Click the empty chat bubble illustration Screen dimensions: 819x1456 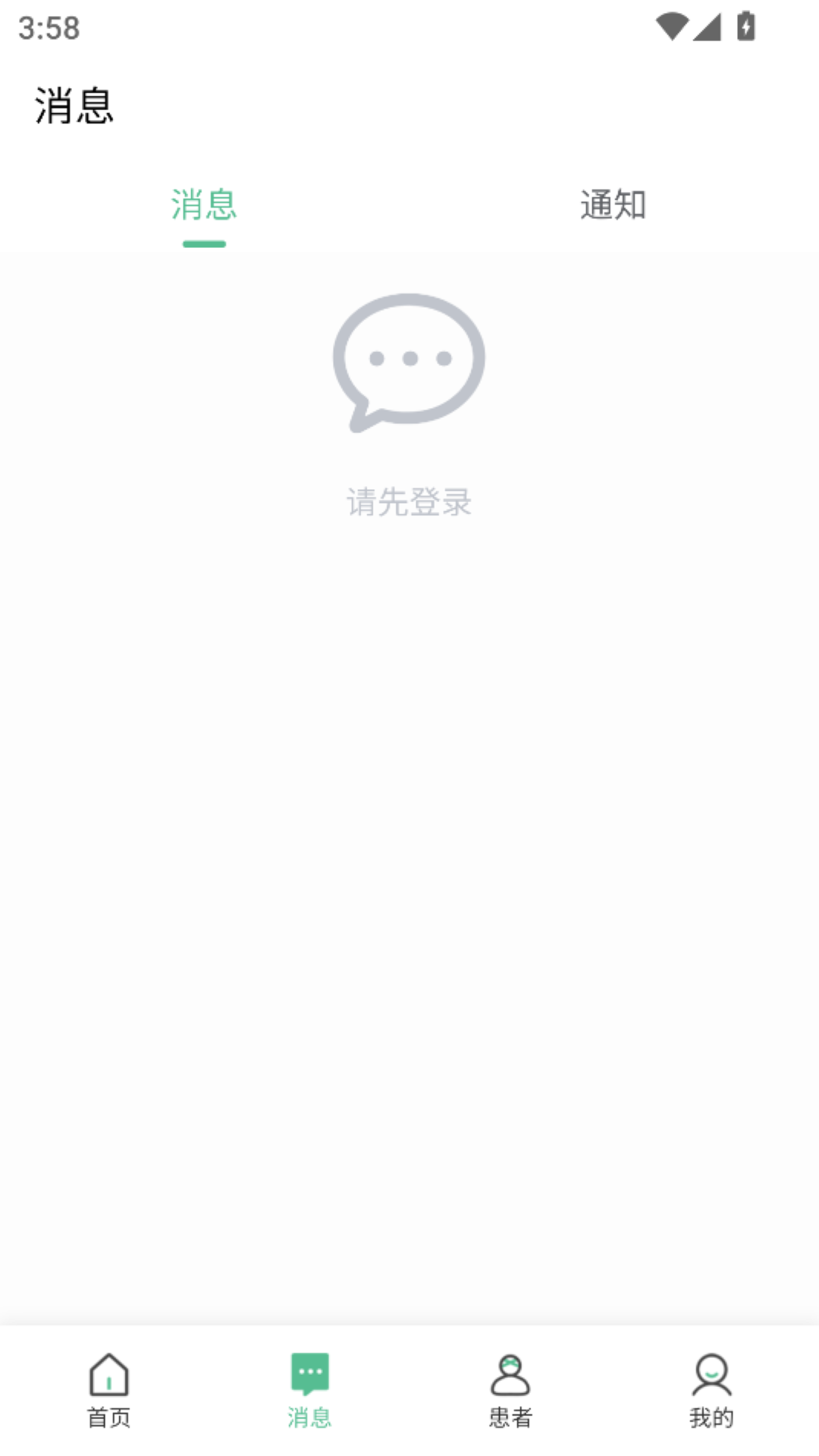click(x=408, y=364)
